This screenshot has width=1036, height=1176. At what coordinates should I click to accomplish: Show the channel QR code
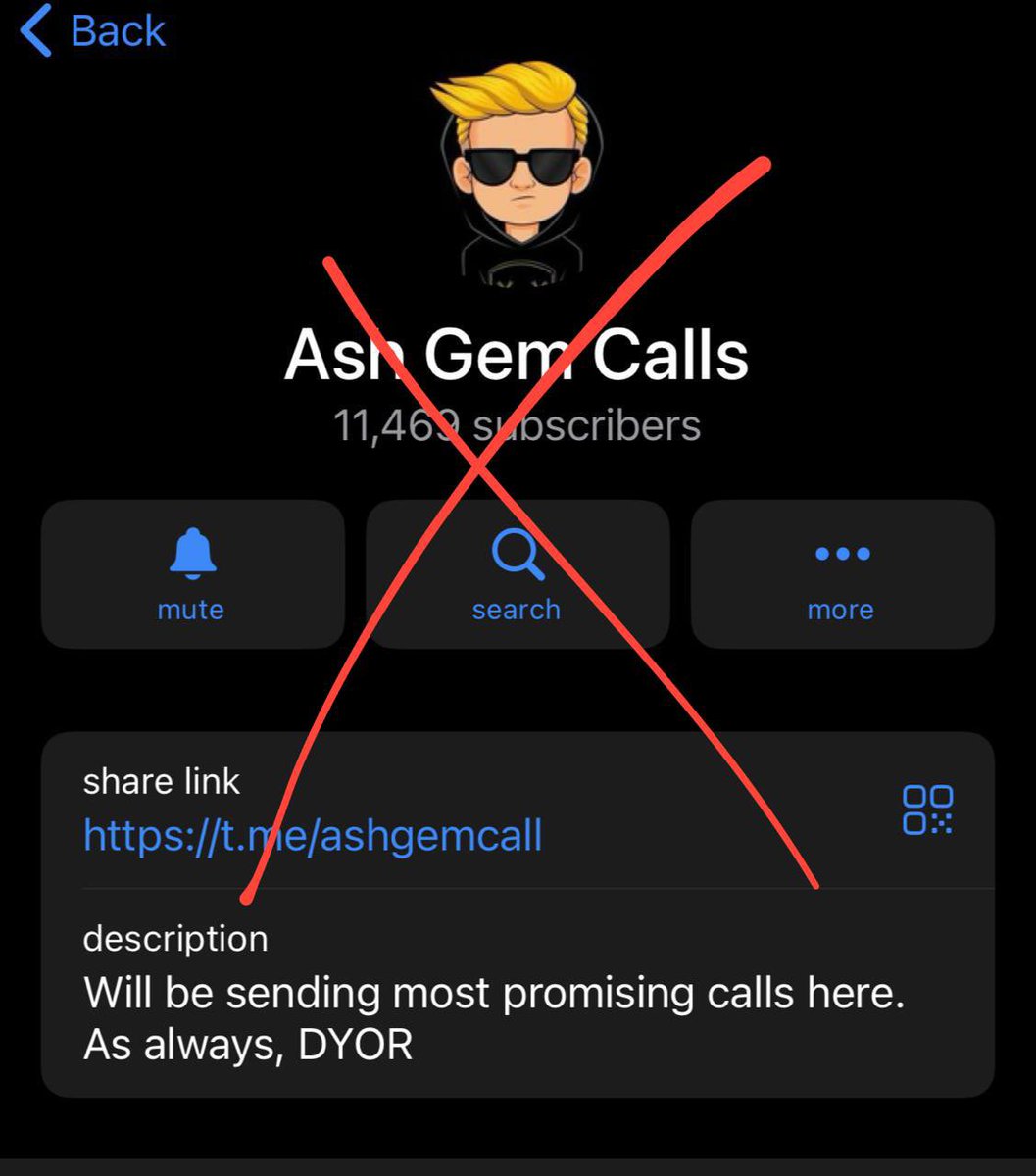(x=926, y=809)
